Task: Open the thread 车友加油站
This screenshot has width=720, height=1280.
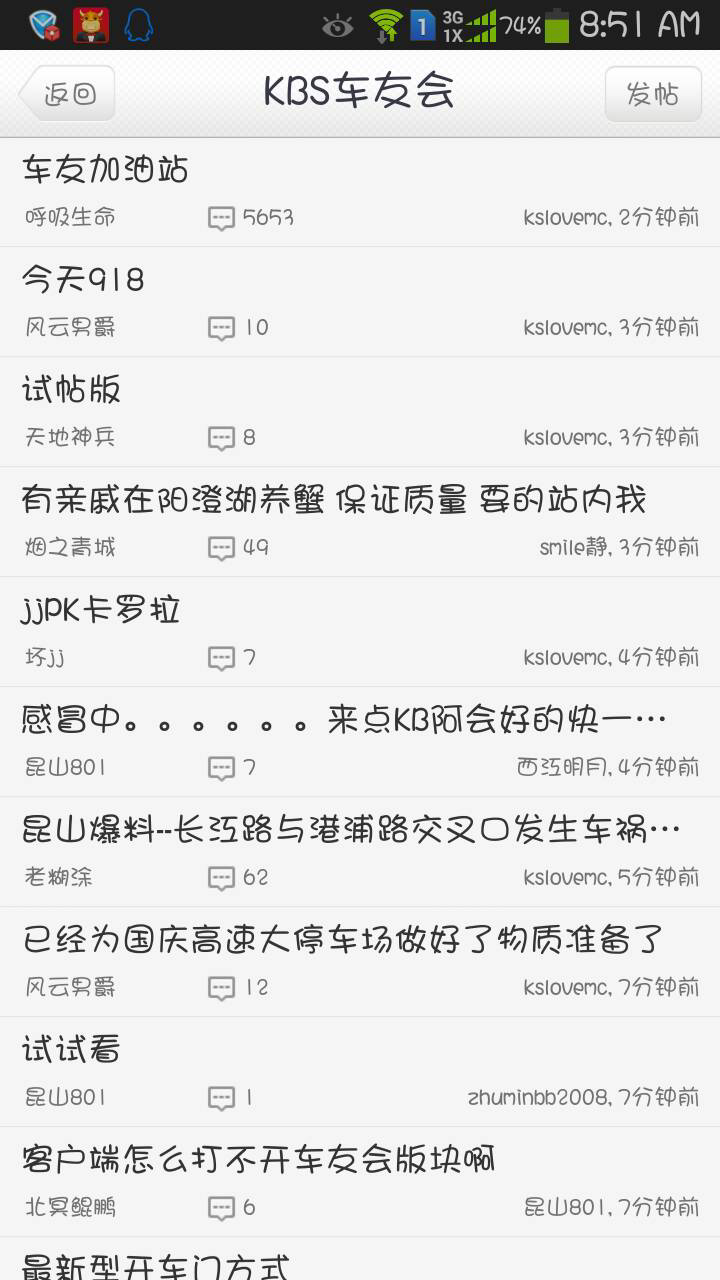Action: pyautogui.click(x=360, y=192)
